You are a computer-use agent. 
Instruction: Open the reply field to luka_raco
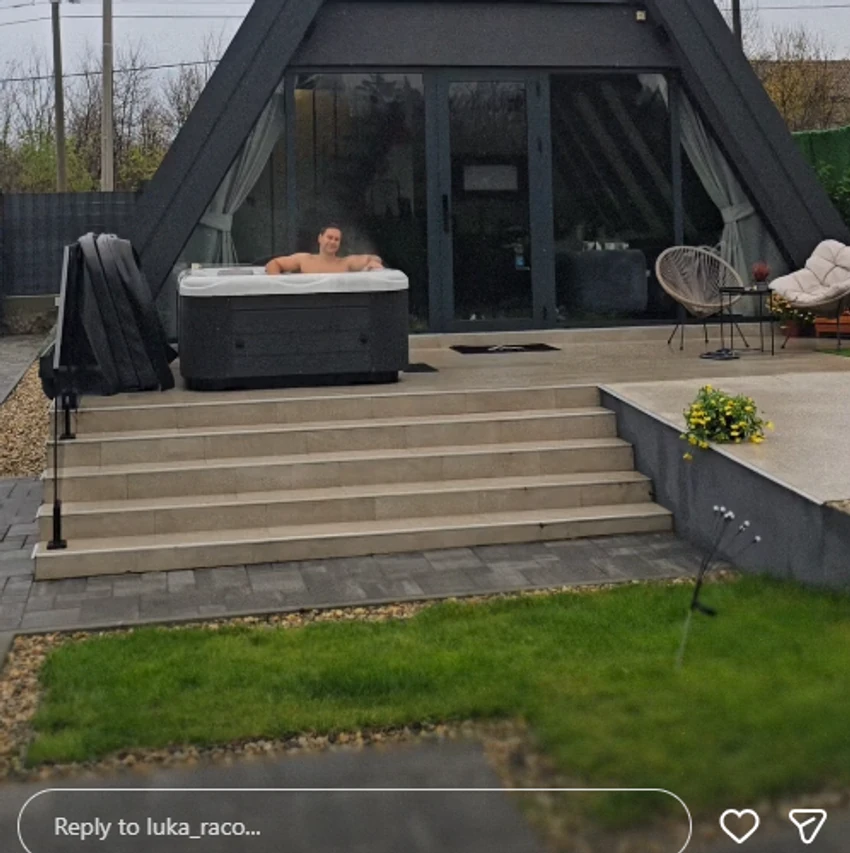click(x=354, y=826)
